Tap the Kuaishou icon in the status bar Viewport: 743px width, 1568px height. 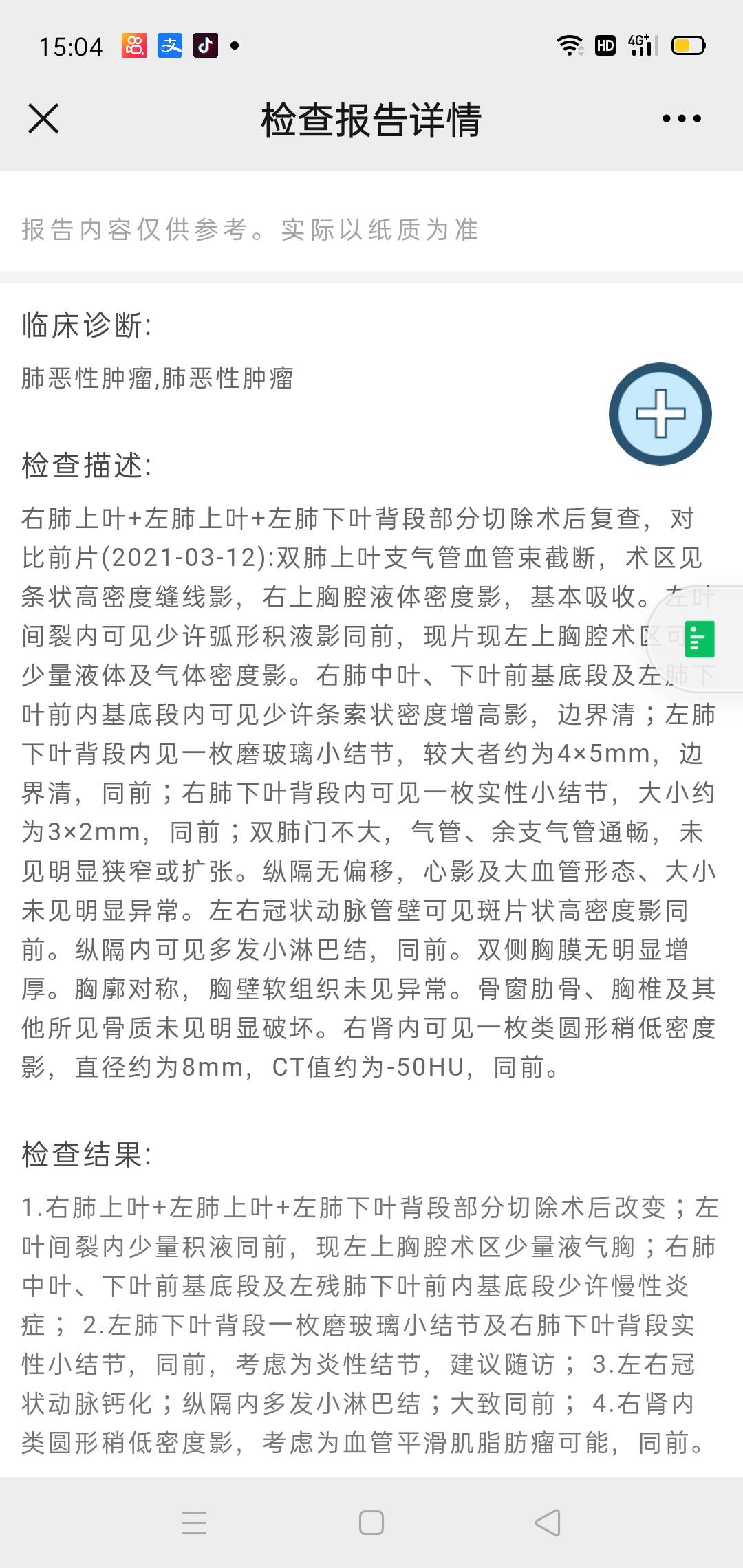coord(135,45)
